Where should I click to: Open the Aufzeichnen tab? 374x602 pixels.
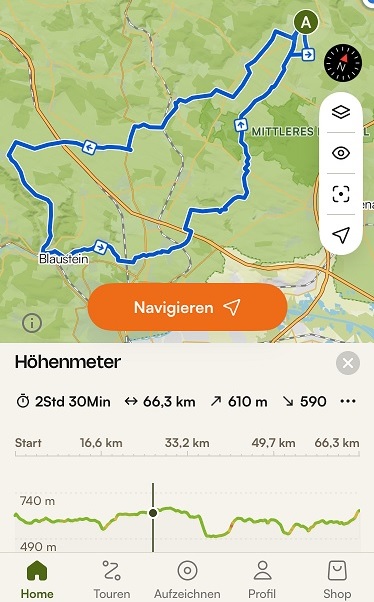pos(187,579)
